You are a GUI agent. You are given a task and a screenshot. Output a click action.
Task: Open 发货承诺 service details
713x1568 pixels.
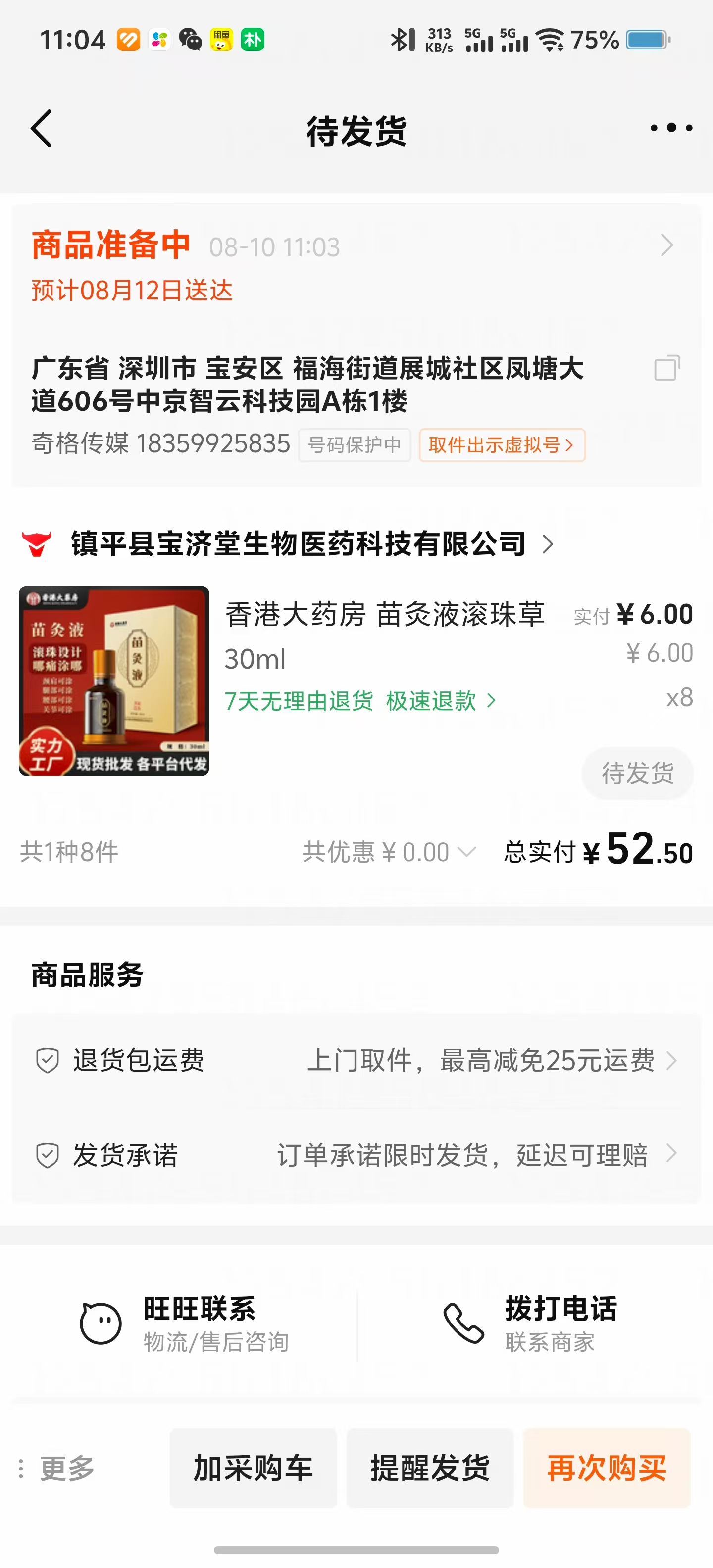pos(356,1155)
